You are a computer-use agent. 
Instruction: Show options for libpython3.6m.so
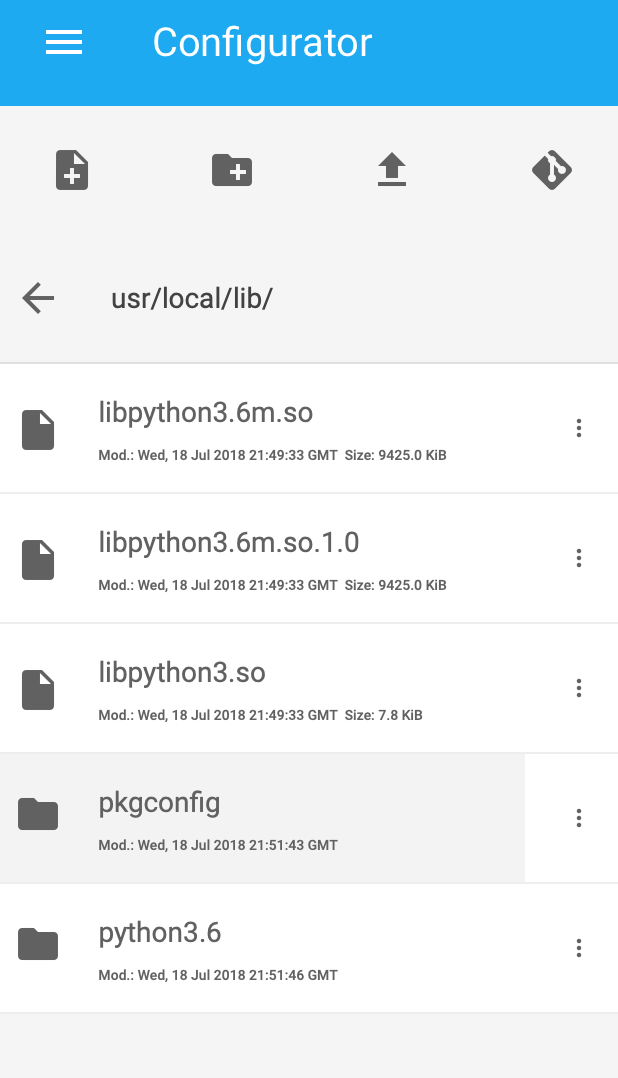pos(578,428)
